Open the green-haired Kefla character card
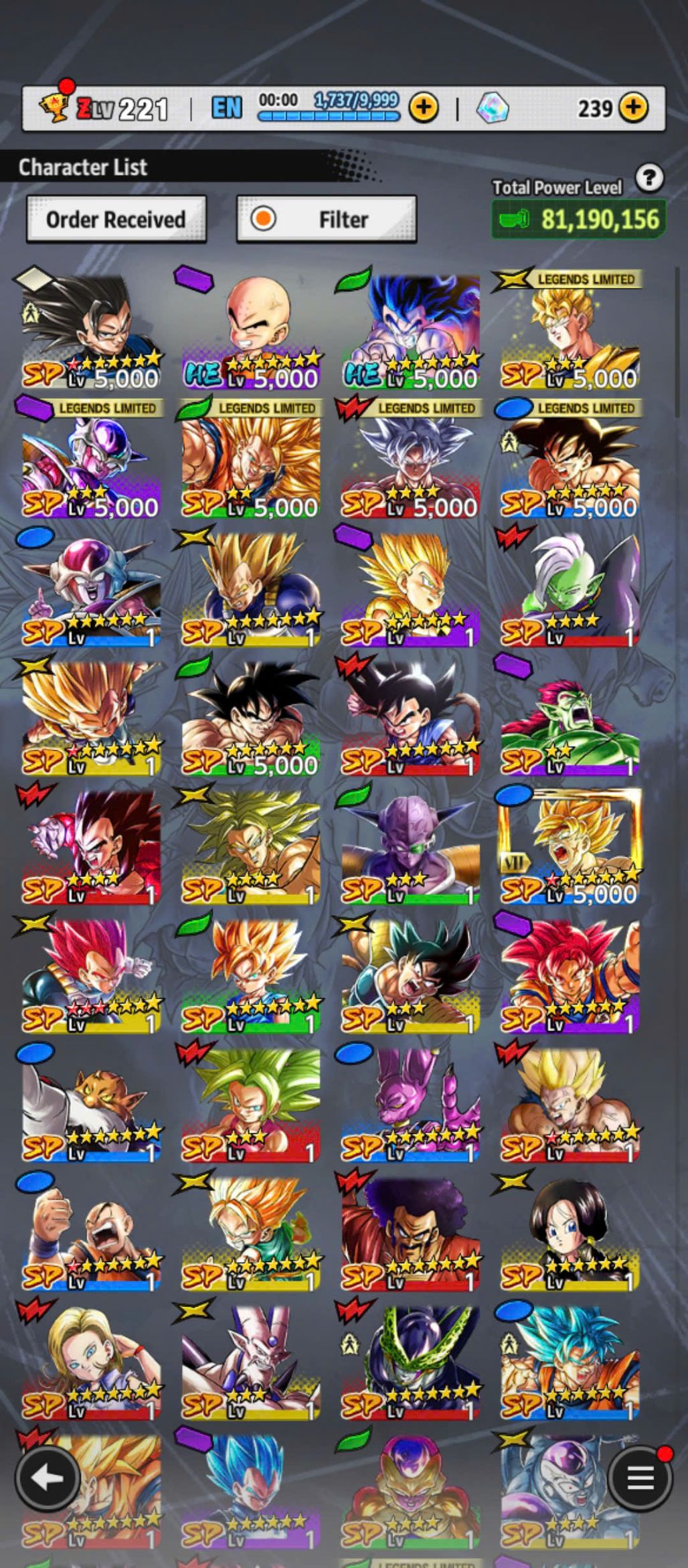688x1568 pixels. coord(251,1105)
